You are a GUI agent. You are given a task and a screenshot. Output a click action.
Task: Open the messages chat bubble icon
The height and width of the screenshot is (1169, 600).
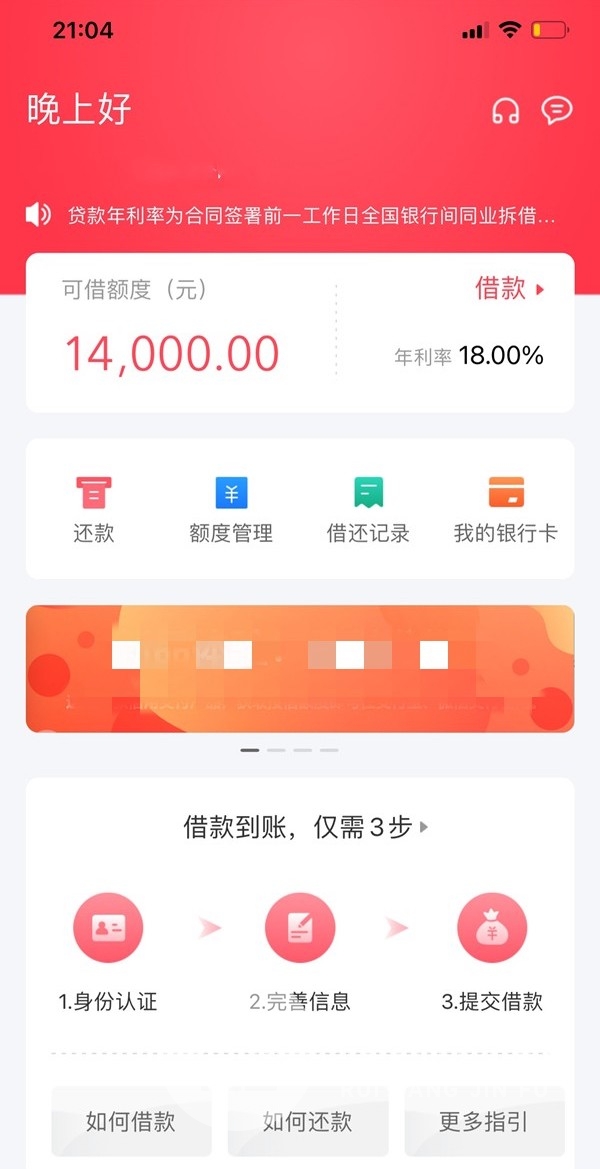click(556, 110)
